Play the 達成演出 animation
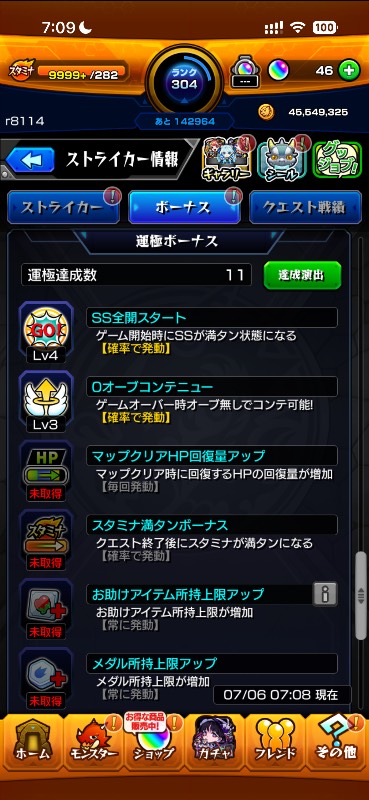Screen dimensions: 369x800 pos(302,275)
